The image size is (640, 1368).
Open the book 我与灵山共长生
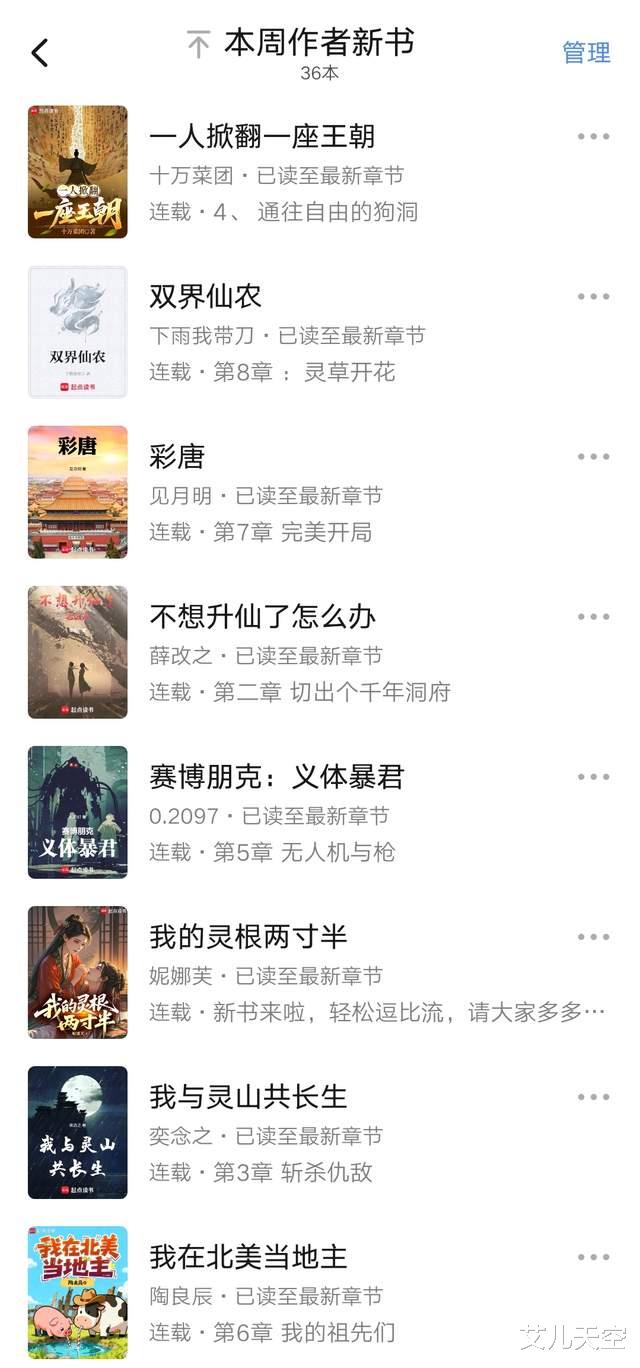click(248, 1096)
